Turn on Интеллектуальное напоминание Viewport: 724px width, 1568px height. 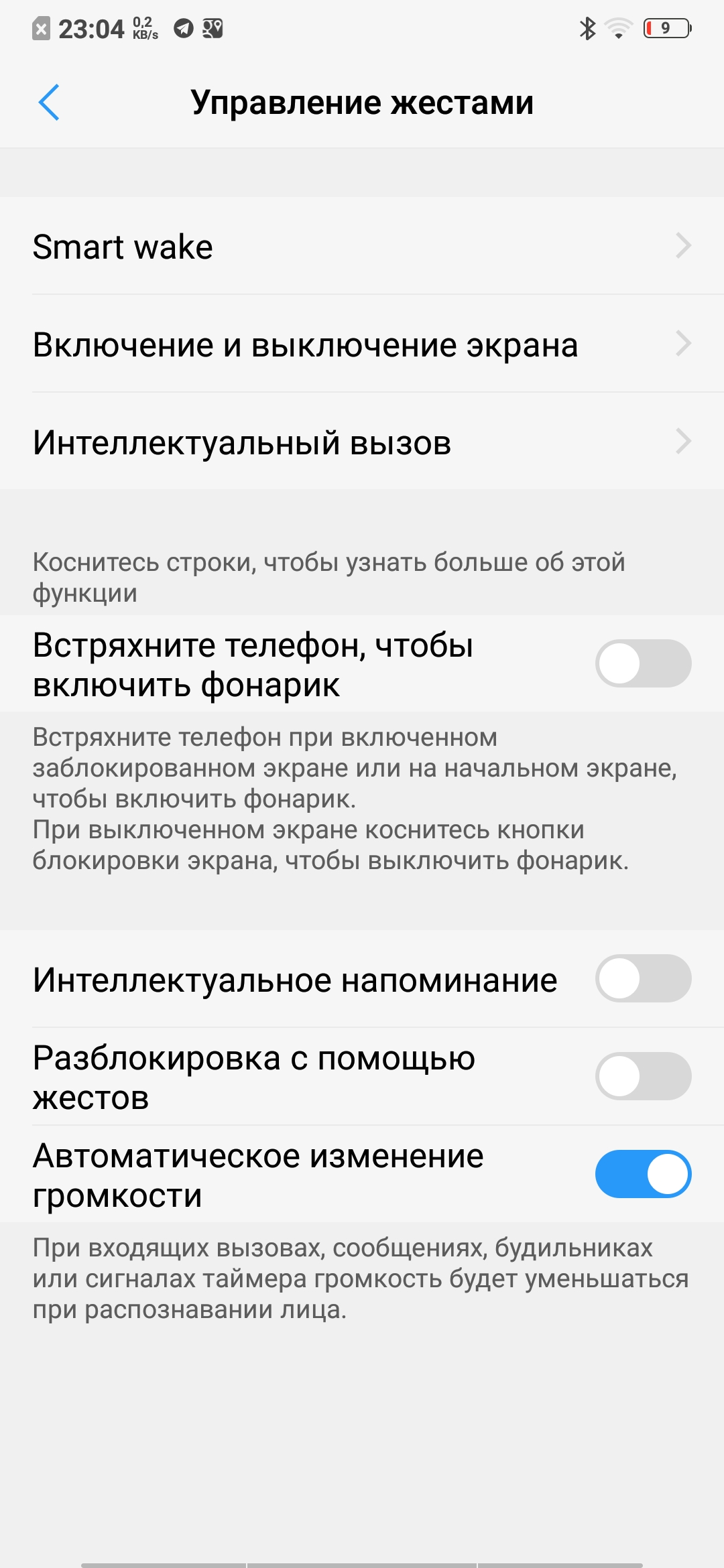click(643, 978)
